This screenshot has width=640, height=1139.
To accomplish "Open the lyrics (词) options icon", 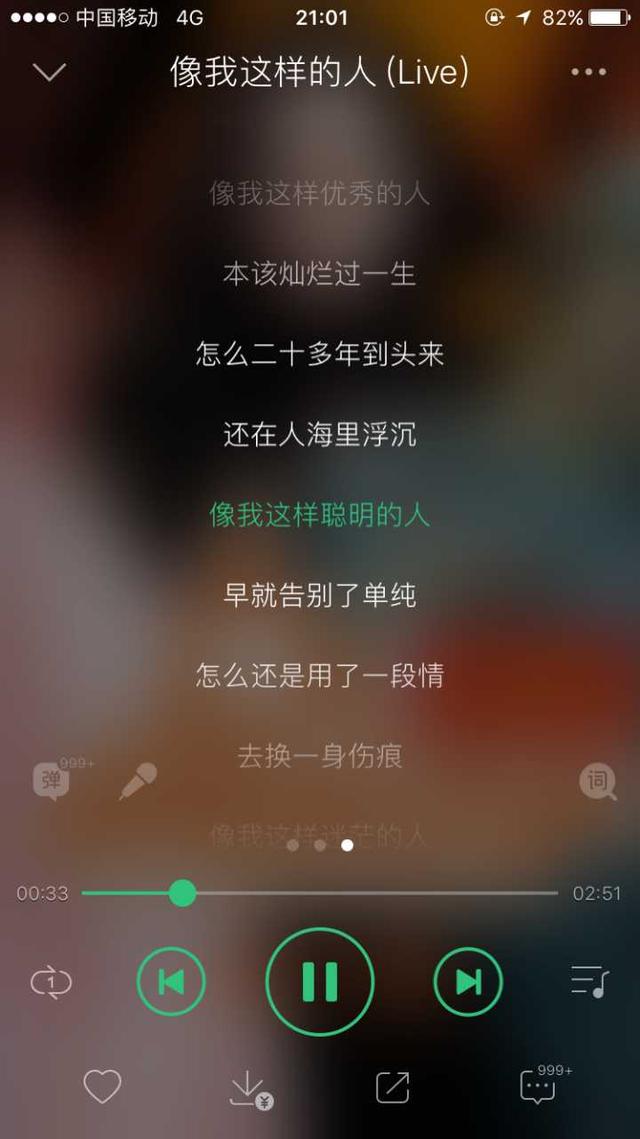I will point(597,781).
